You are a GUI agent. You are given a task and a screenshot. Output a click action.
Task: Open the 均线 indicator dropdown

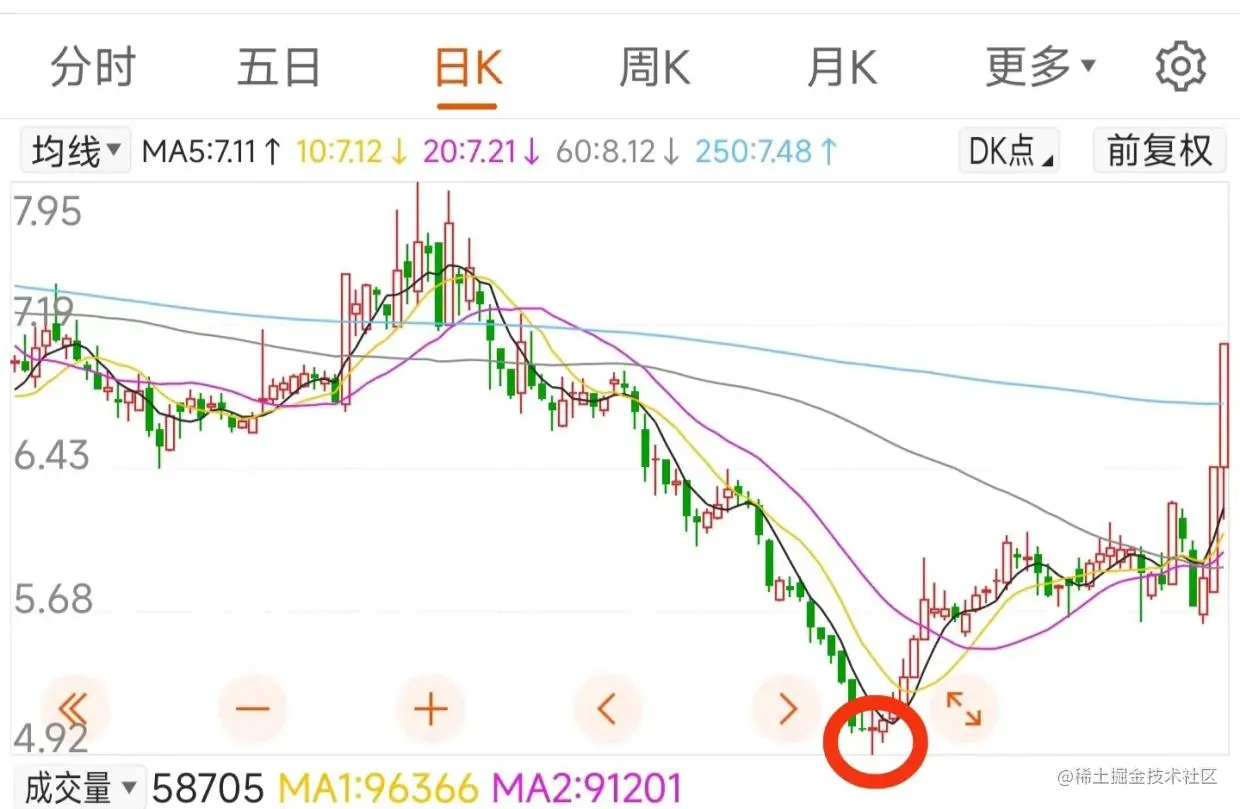coord(76,151)
